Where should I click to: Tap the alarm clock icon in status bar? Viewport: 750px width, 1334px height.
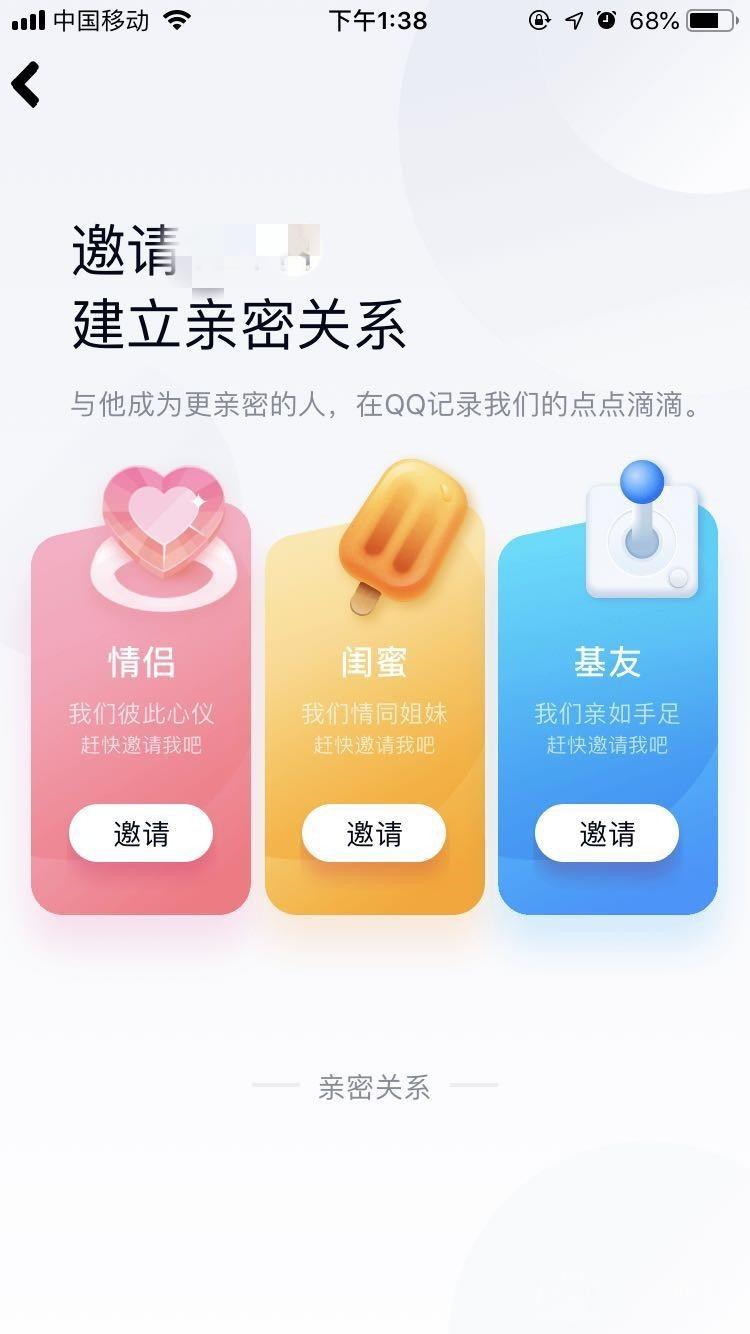(607, 20)
